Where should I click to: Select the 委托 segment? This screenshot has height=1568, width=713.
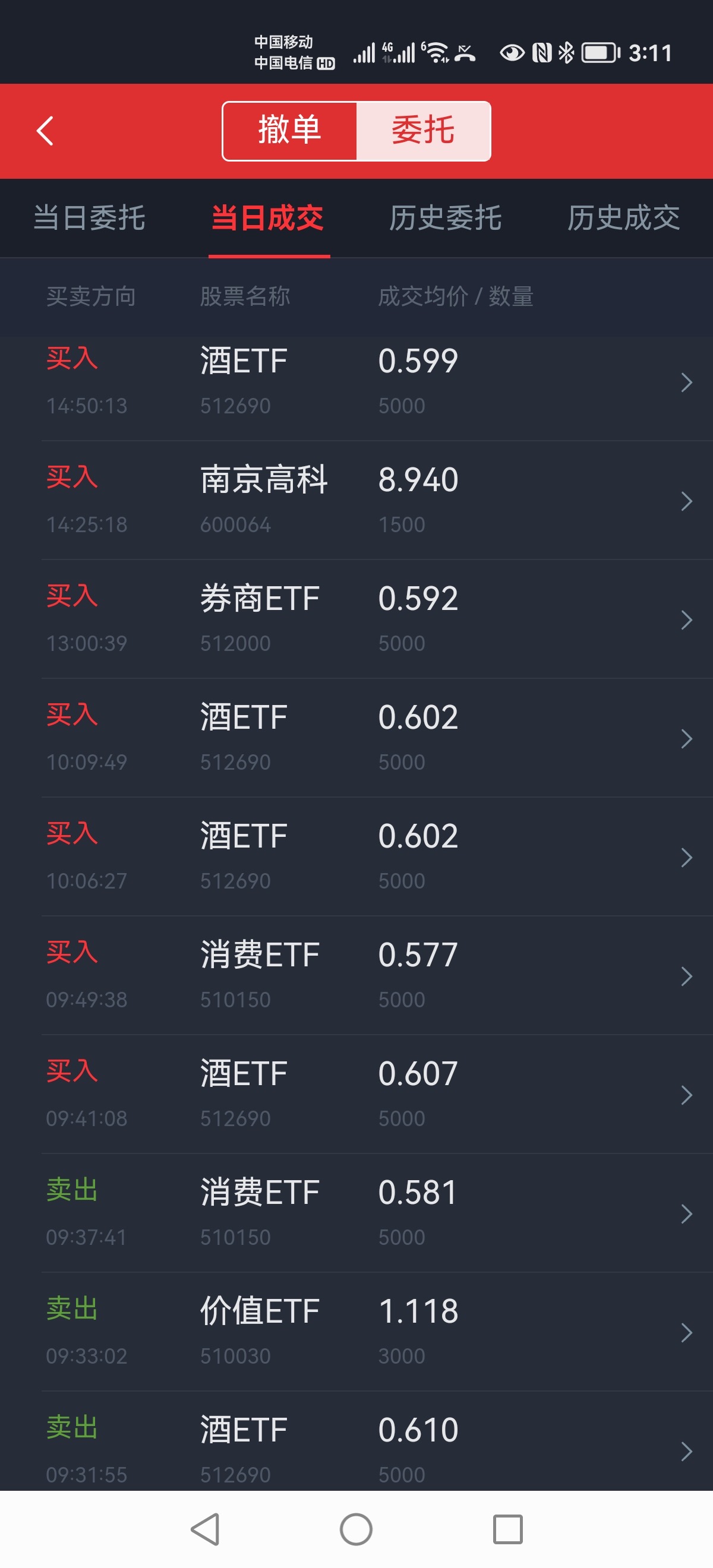[423, 131]
